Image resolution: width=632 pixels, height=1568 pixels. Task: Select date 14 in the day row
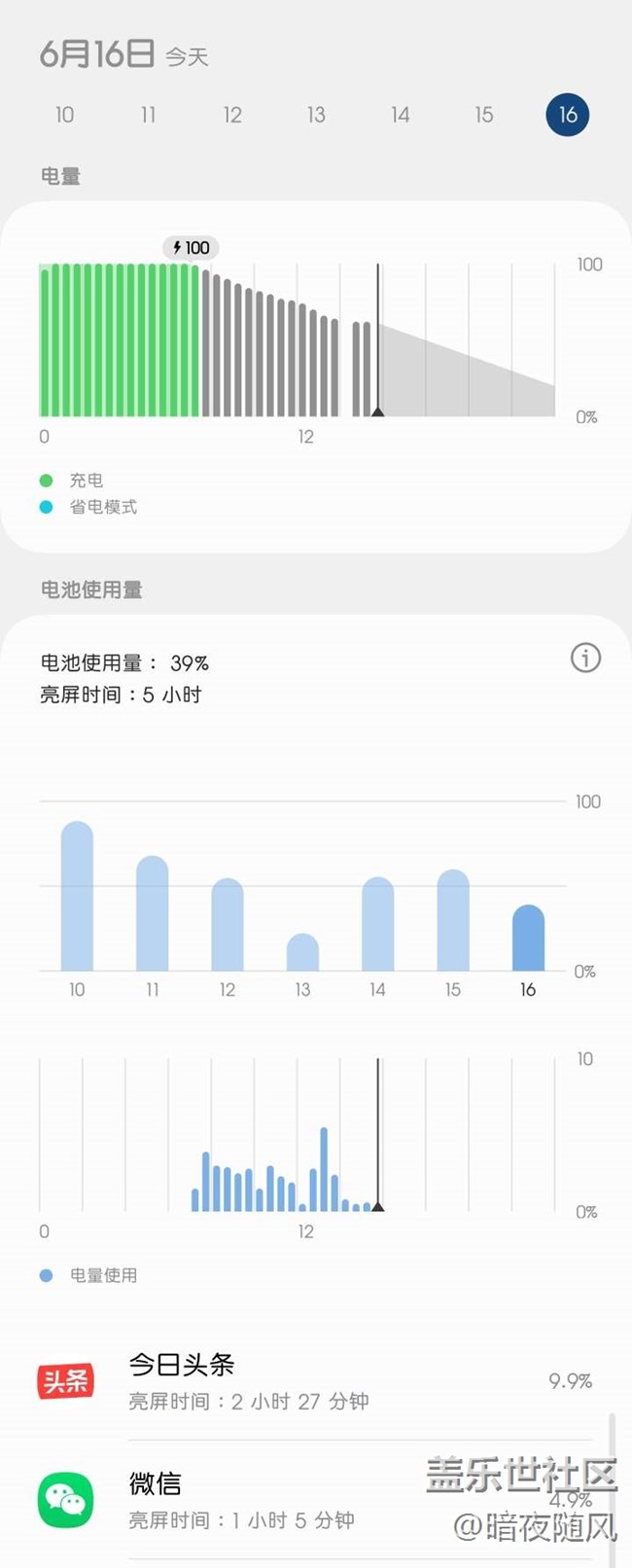tap(400, 115)
